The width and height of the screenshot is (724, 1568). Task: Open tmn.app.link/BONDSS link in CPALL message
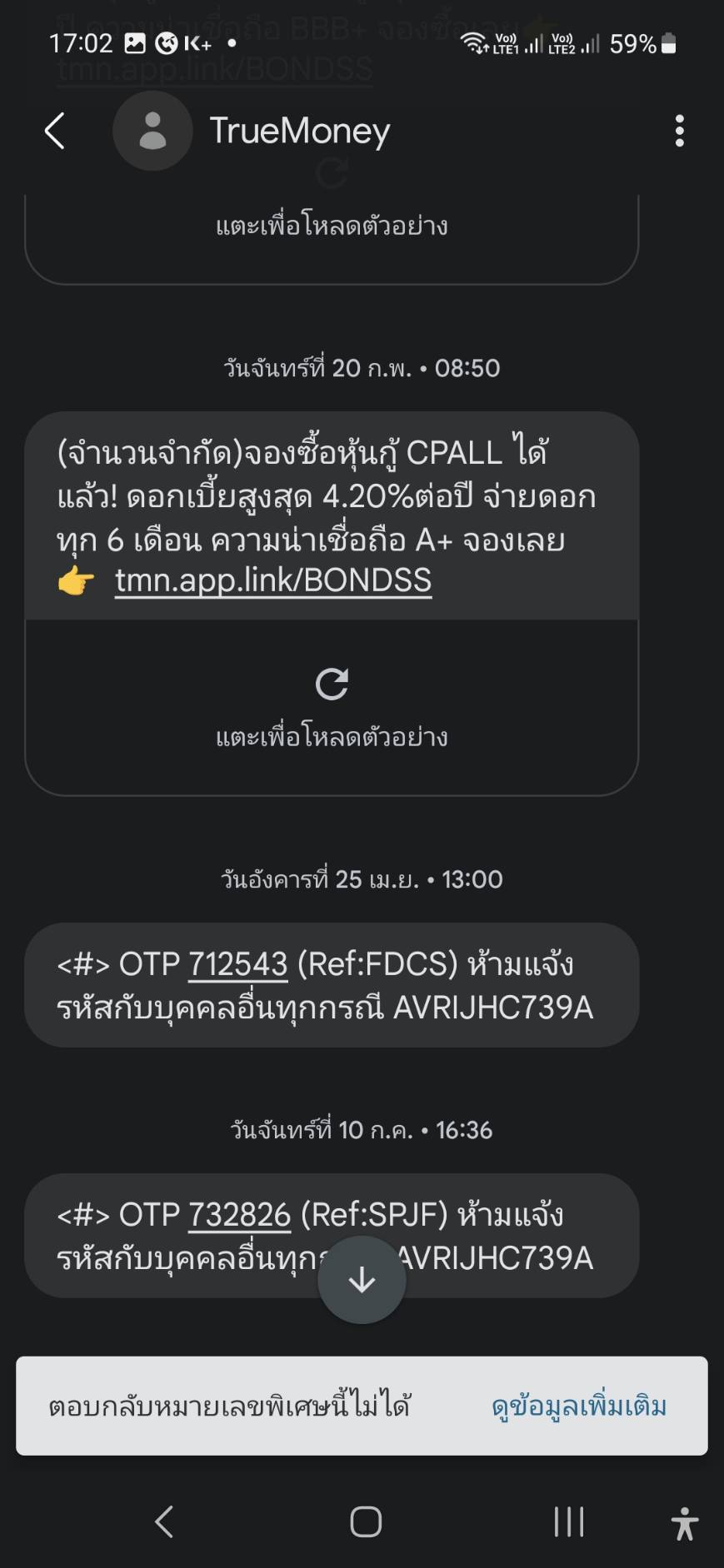pos(273,580)
